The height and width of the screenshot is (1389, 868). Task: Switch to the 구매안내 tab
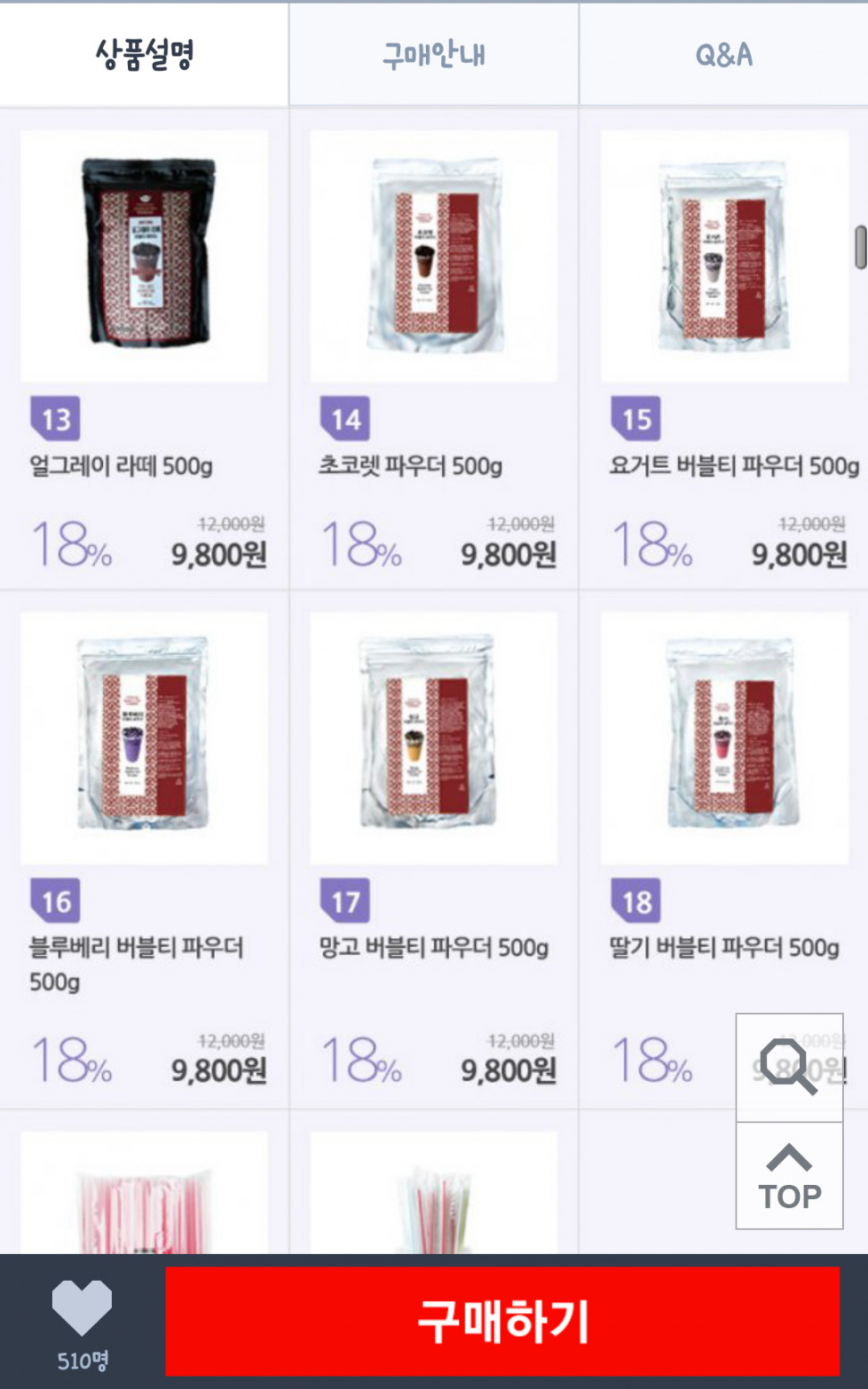pyautogui.click(x=434, y=55)
